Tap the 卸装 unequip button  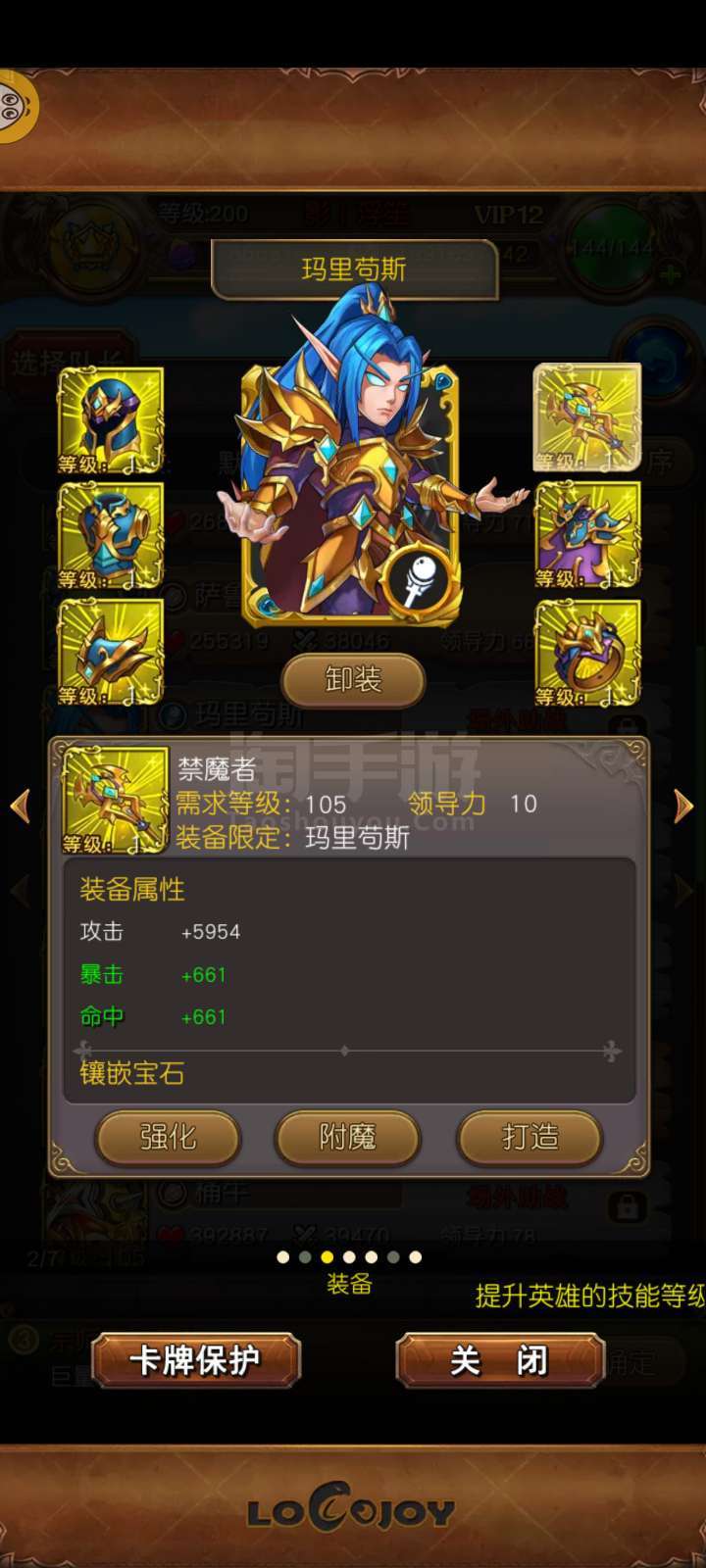coord(353,679)
